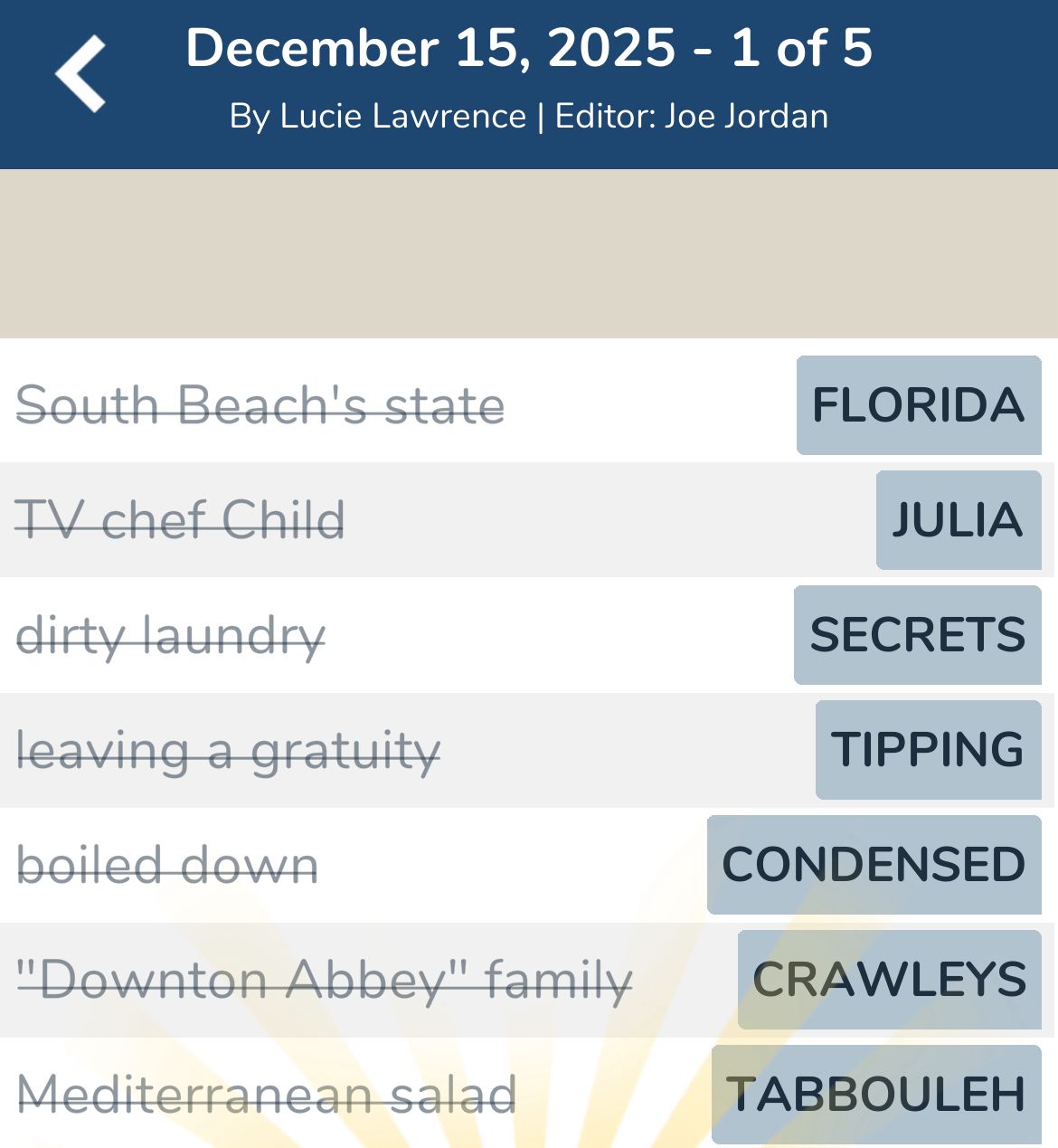Select the "Downton Abbey family" clue
This screenshot has width=1058, height=1148.
(x=322, y=979)
